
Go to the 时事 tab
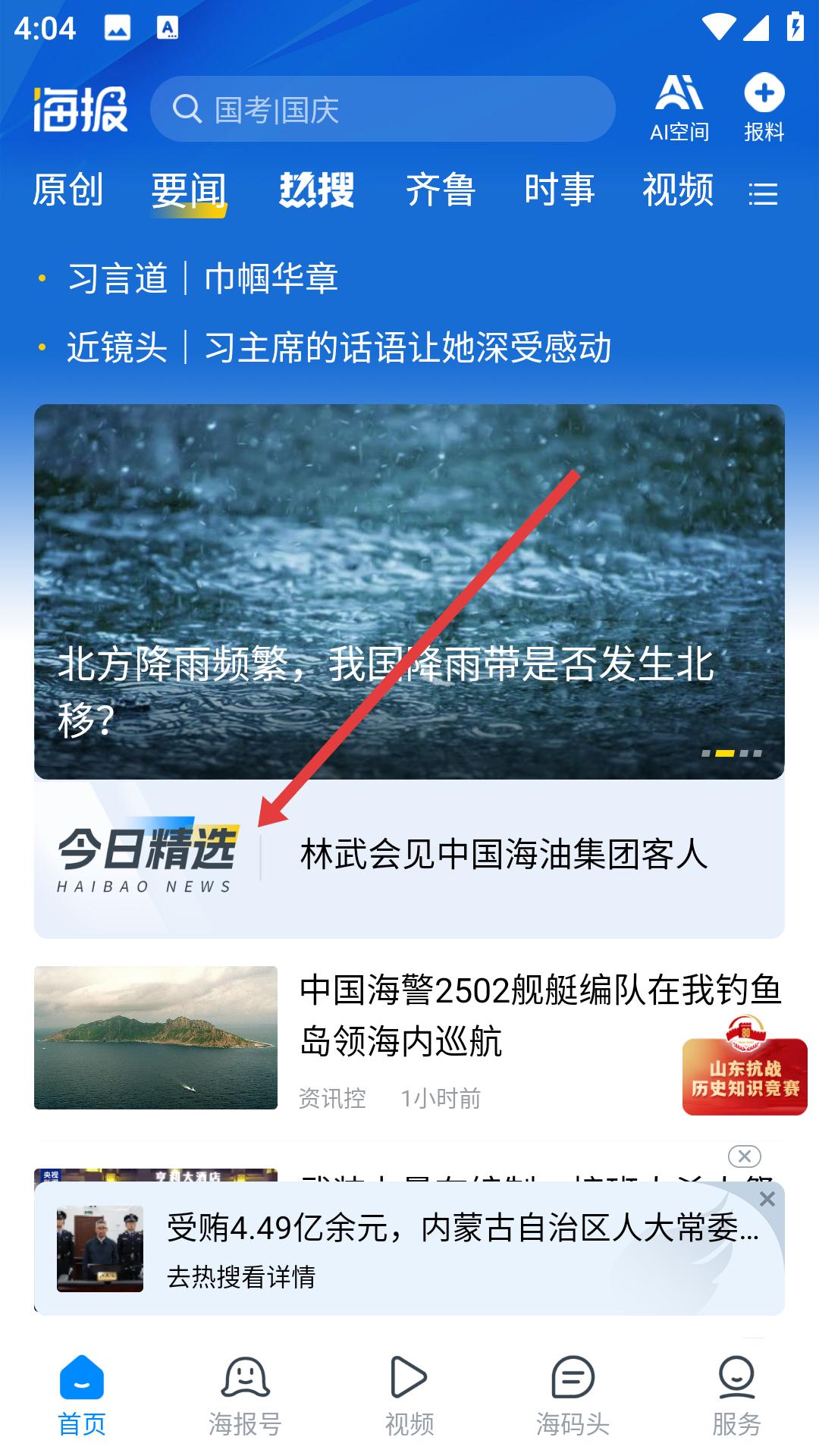point(559,190)
